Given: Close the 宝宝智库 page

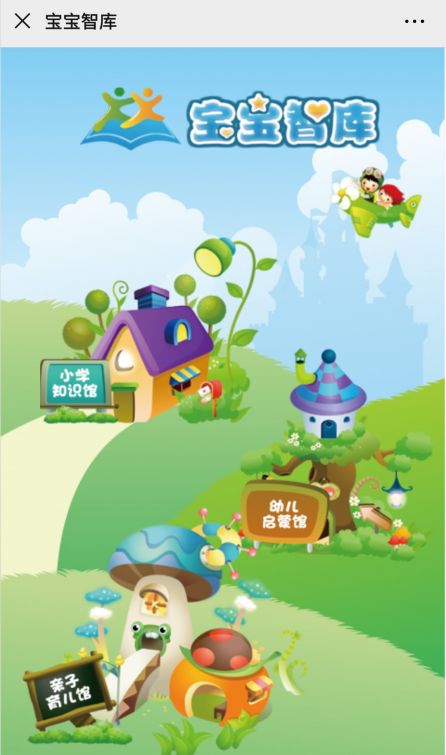Looking at the screenshot, I should [22, 21].
